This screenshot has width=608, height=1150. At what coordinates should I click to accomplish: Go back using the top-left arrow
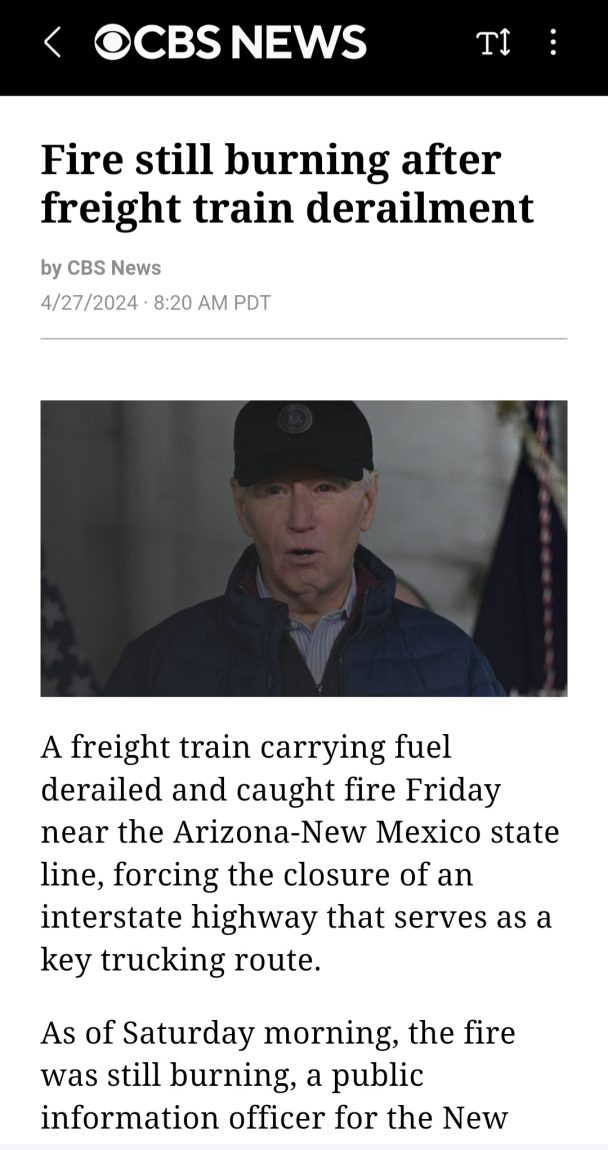tap(52, 43)
